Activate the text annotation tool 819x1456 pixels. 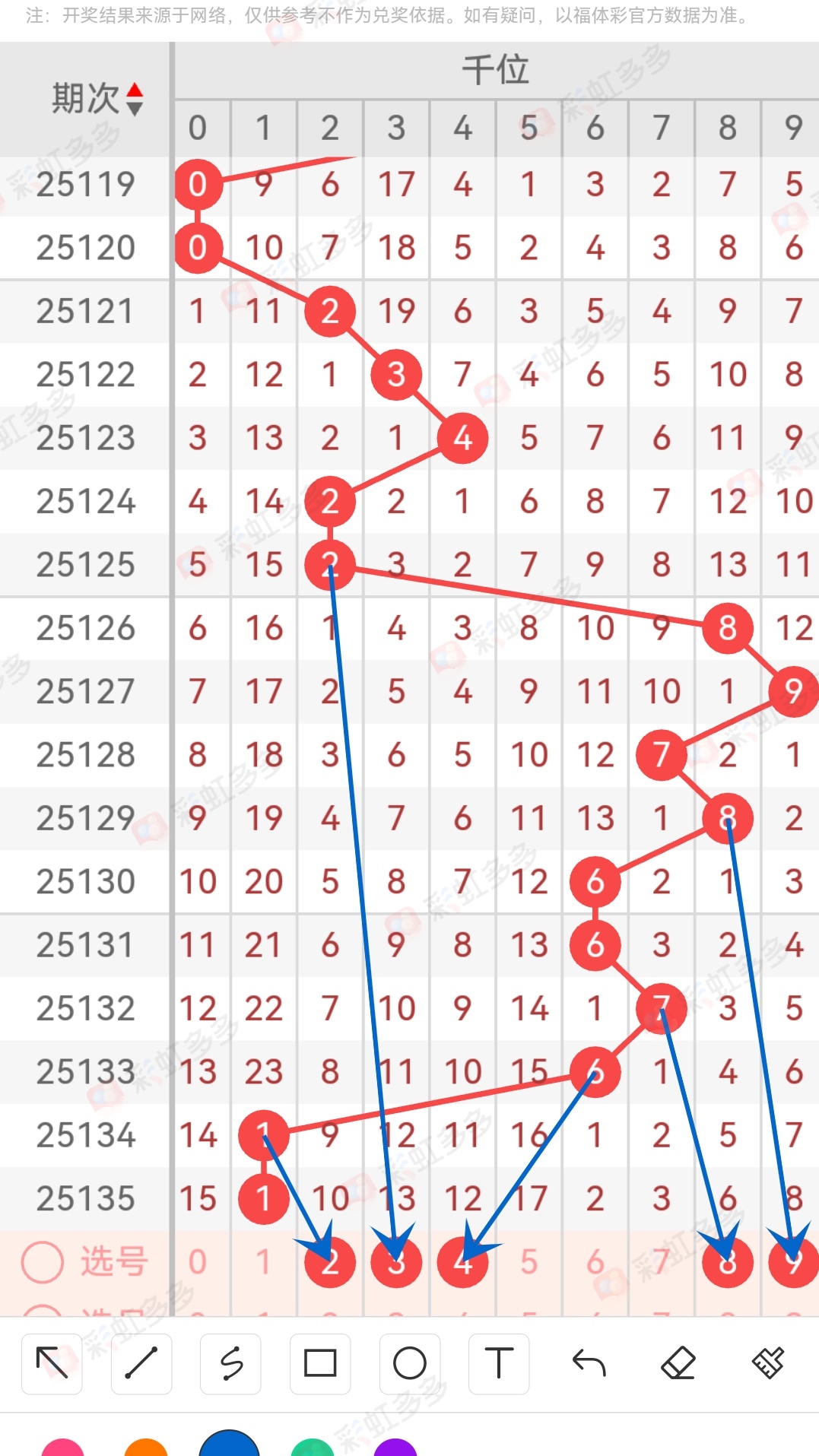pos(499,1363)
